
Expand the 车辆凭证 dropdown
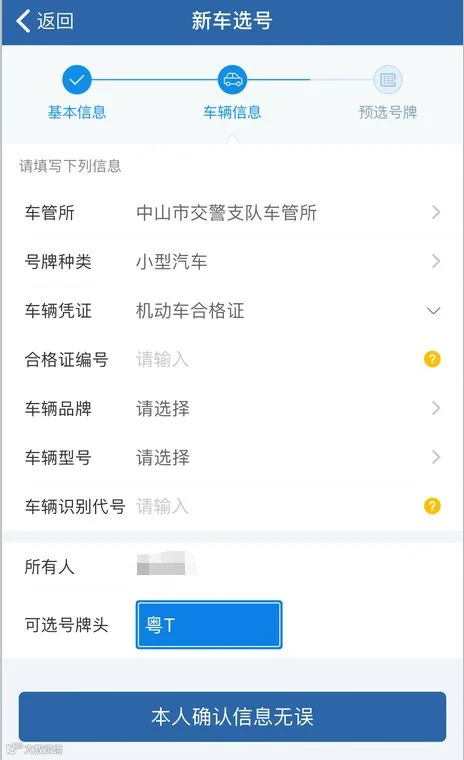click(x=232, y=311)
